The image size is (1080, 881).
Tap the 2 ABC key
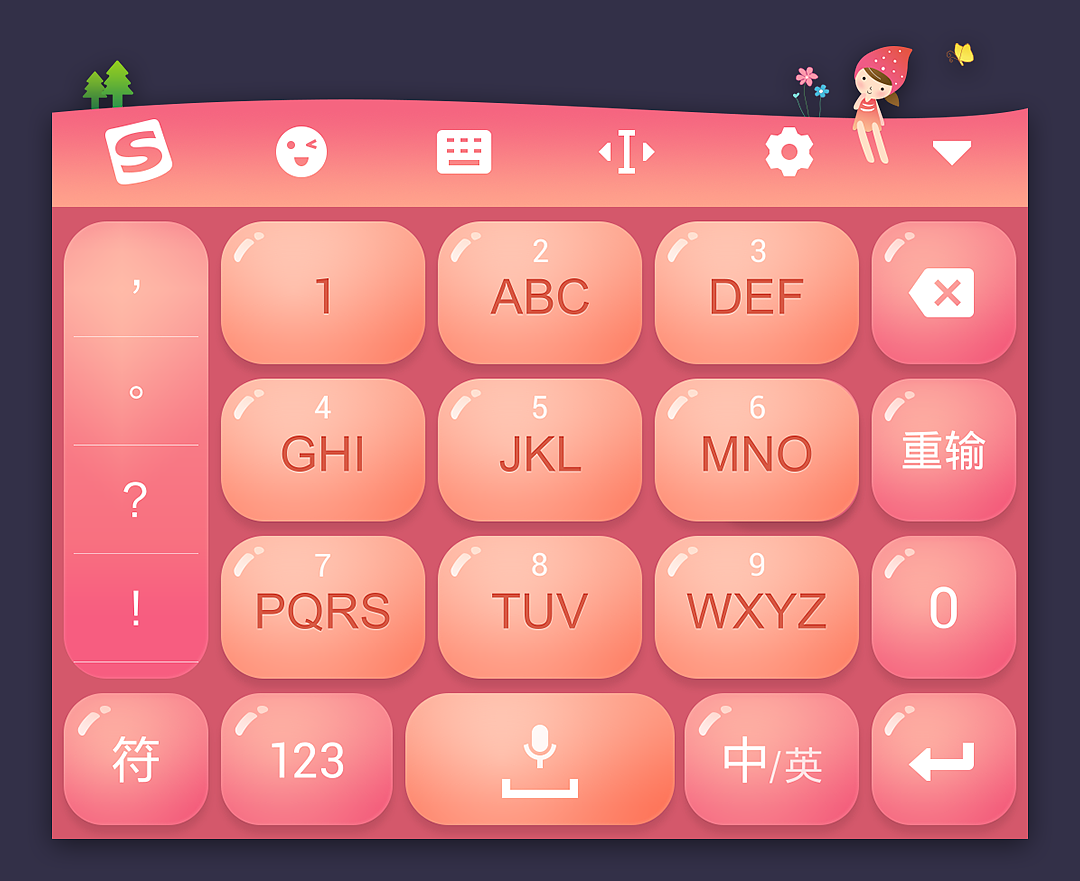540,292
